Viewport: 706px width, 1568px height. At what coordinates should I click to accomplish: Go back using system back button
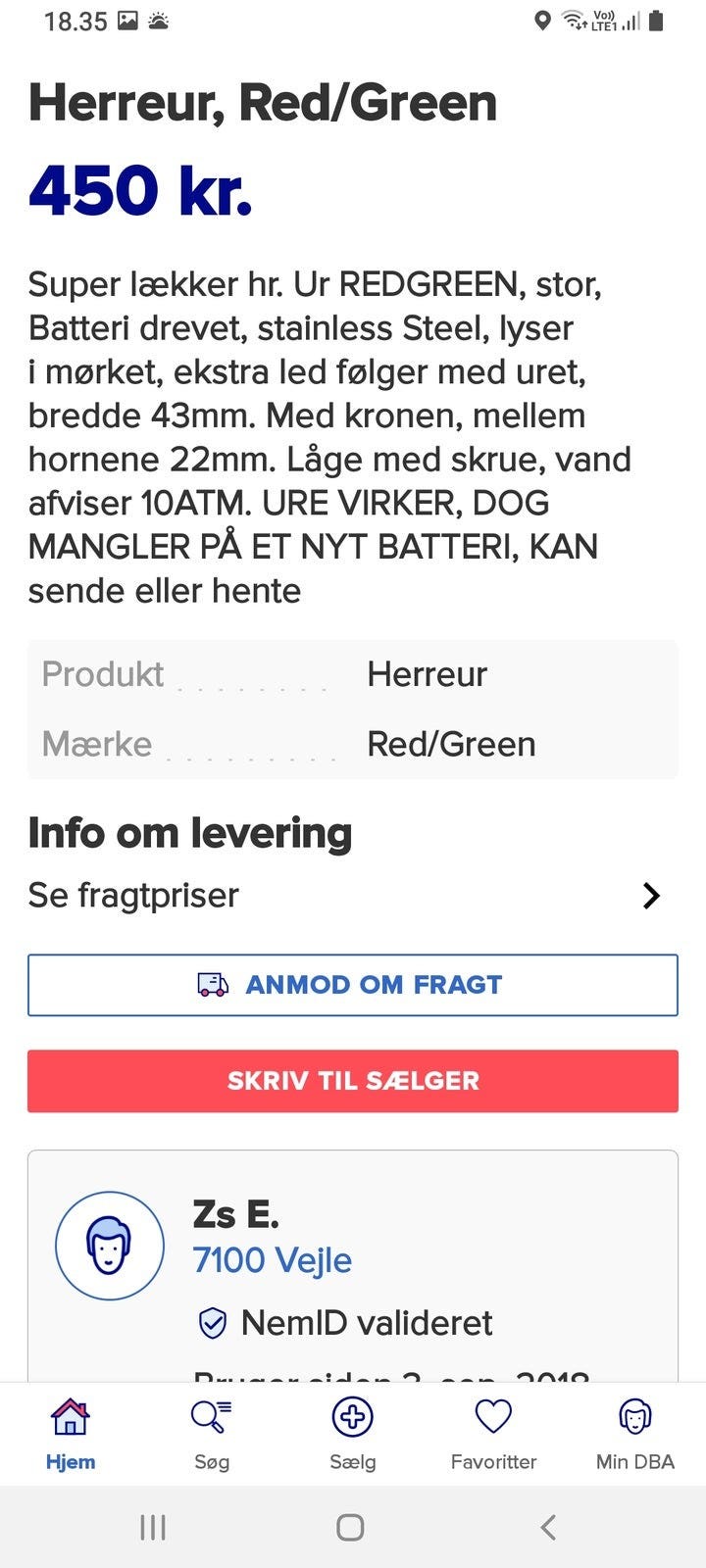coord(549,1527)
